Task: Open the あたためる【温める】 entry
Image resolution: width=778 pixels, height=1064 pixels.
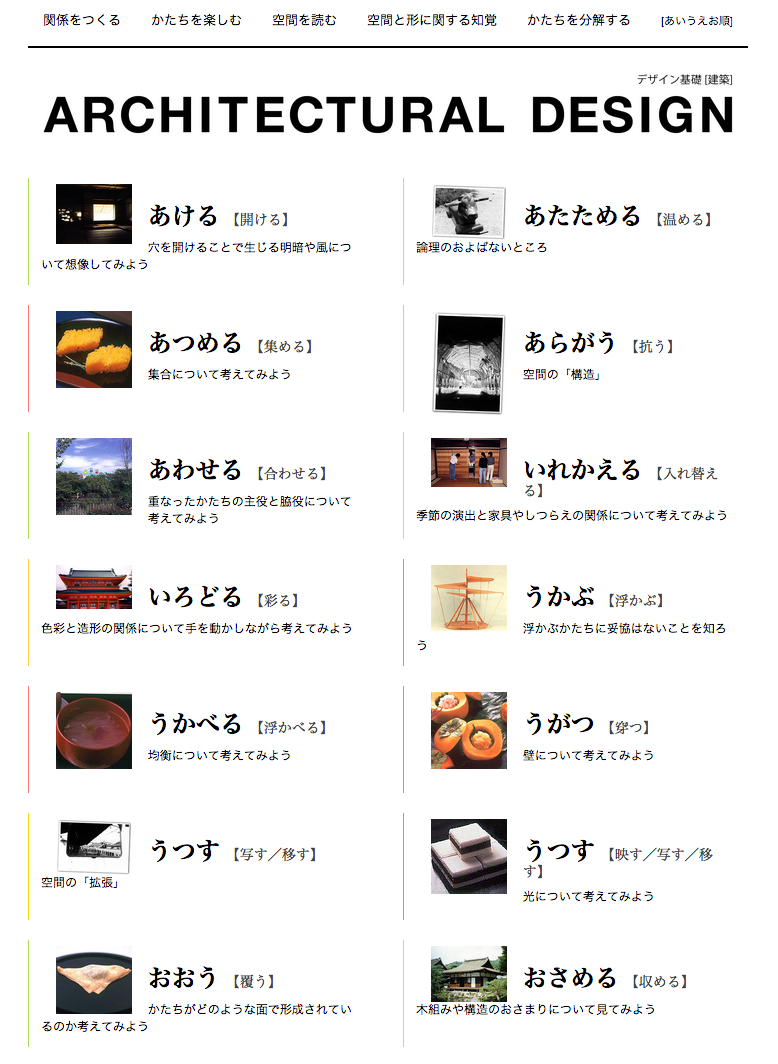Action: point(582,216)
